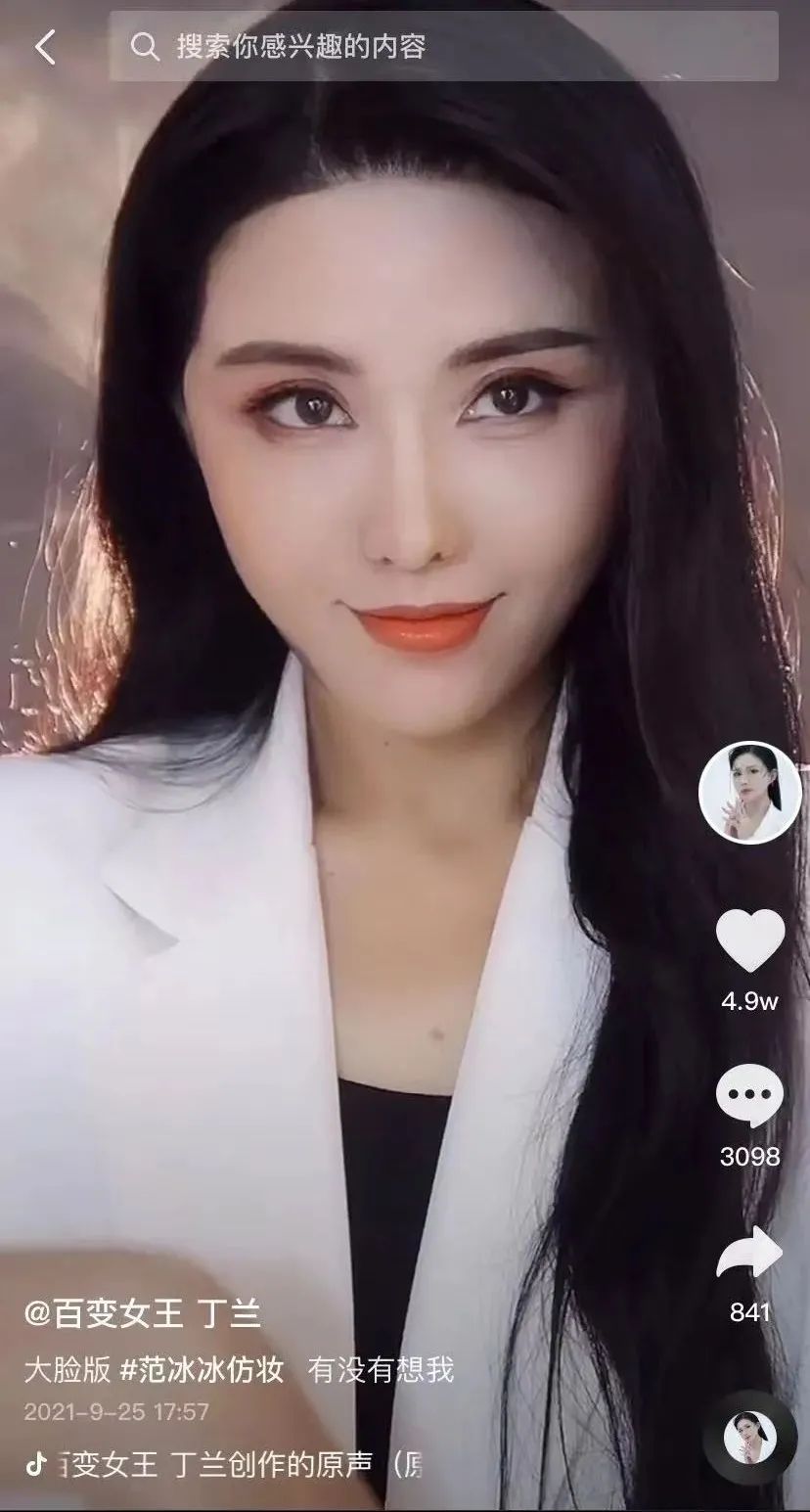
Task: Open the #范冰冰仿妆 hashtag
Action: 202,1369
